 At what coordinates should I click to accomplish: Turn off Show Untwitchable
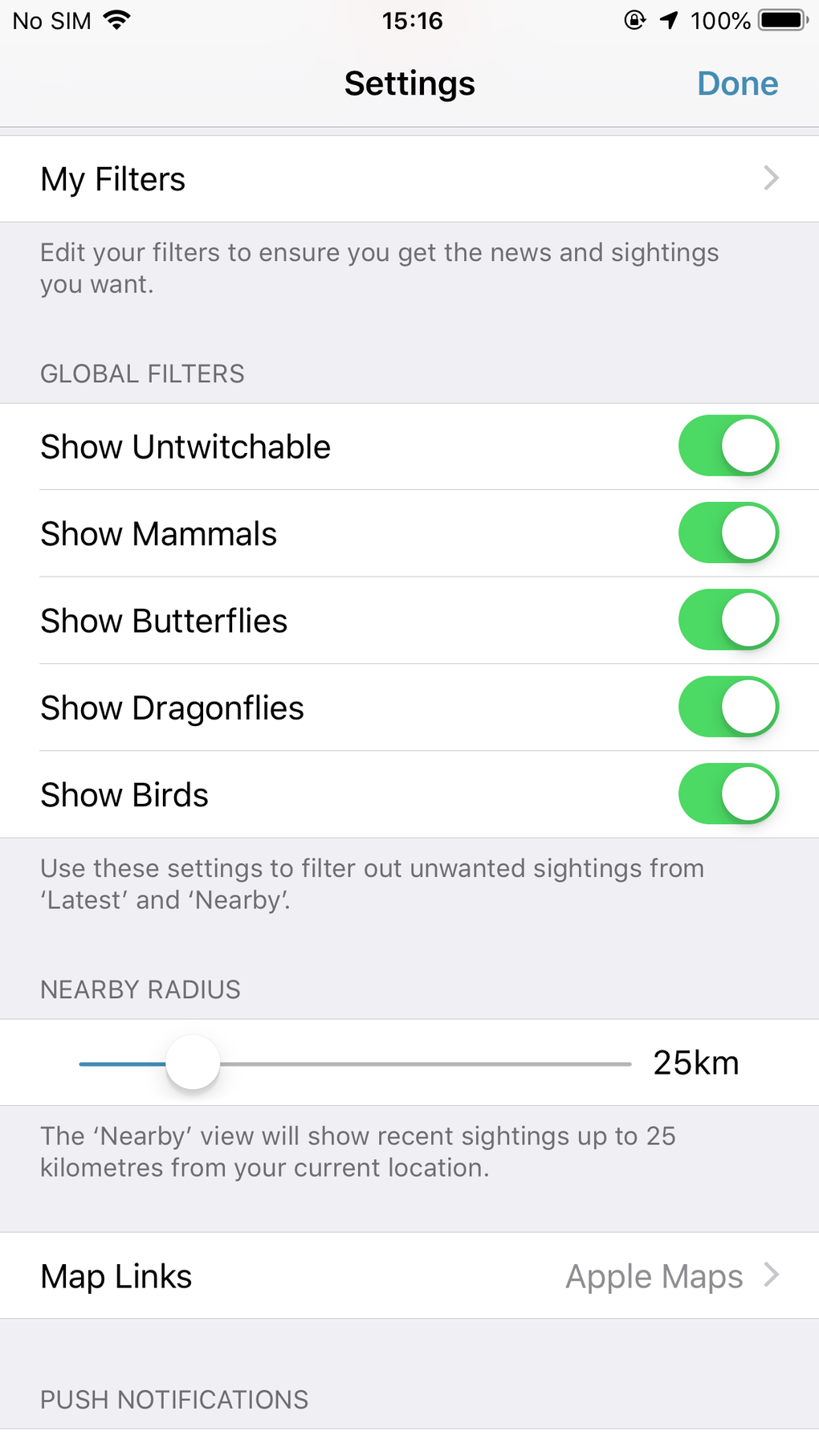pos(728,446)
